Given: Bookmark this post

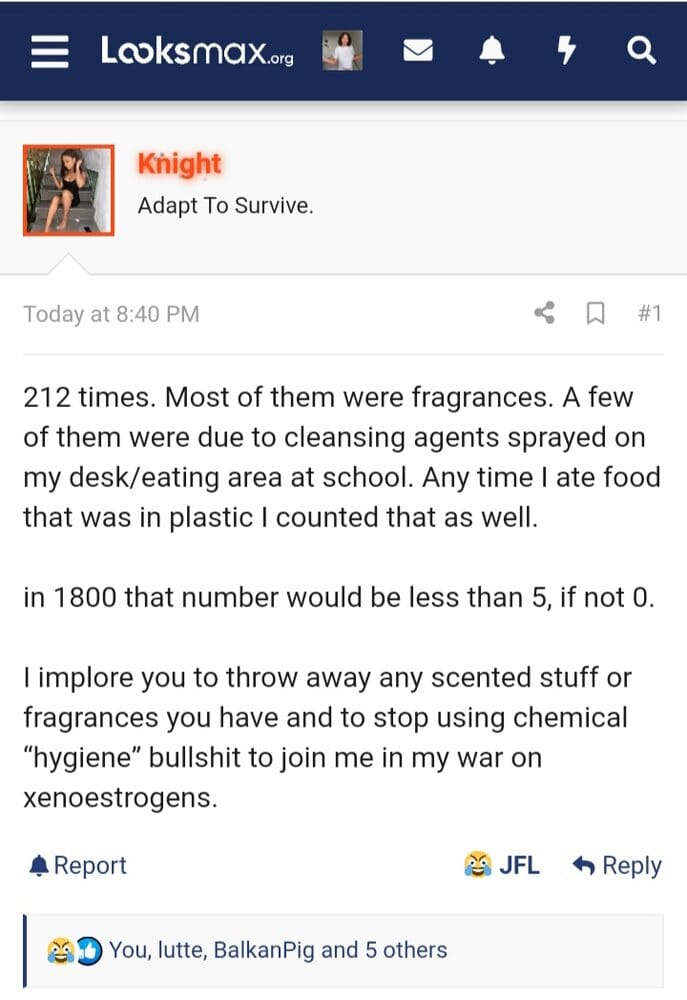Looking at the screenshot, I should [x=595, y=314].
